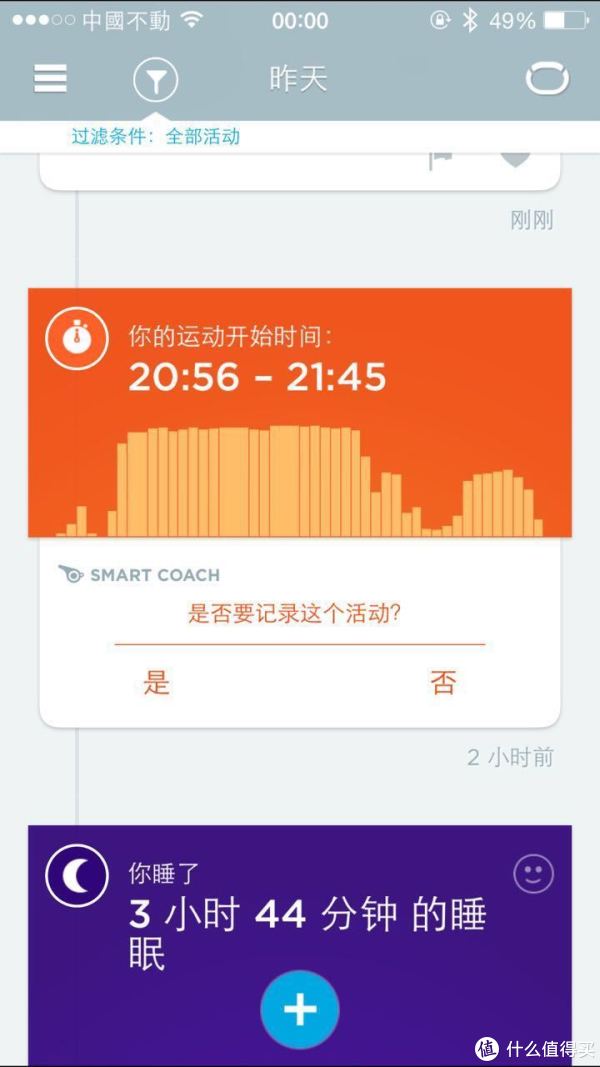The height and width of the screenshot is (1067, 600).
Task: Confirm logging activity with 是
Action: [156, 683]
